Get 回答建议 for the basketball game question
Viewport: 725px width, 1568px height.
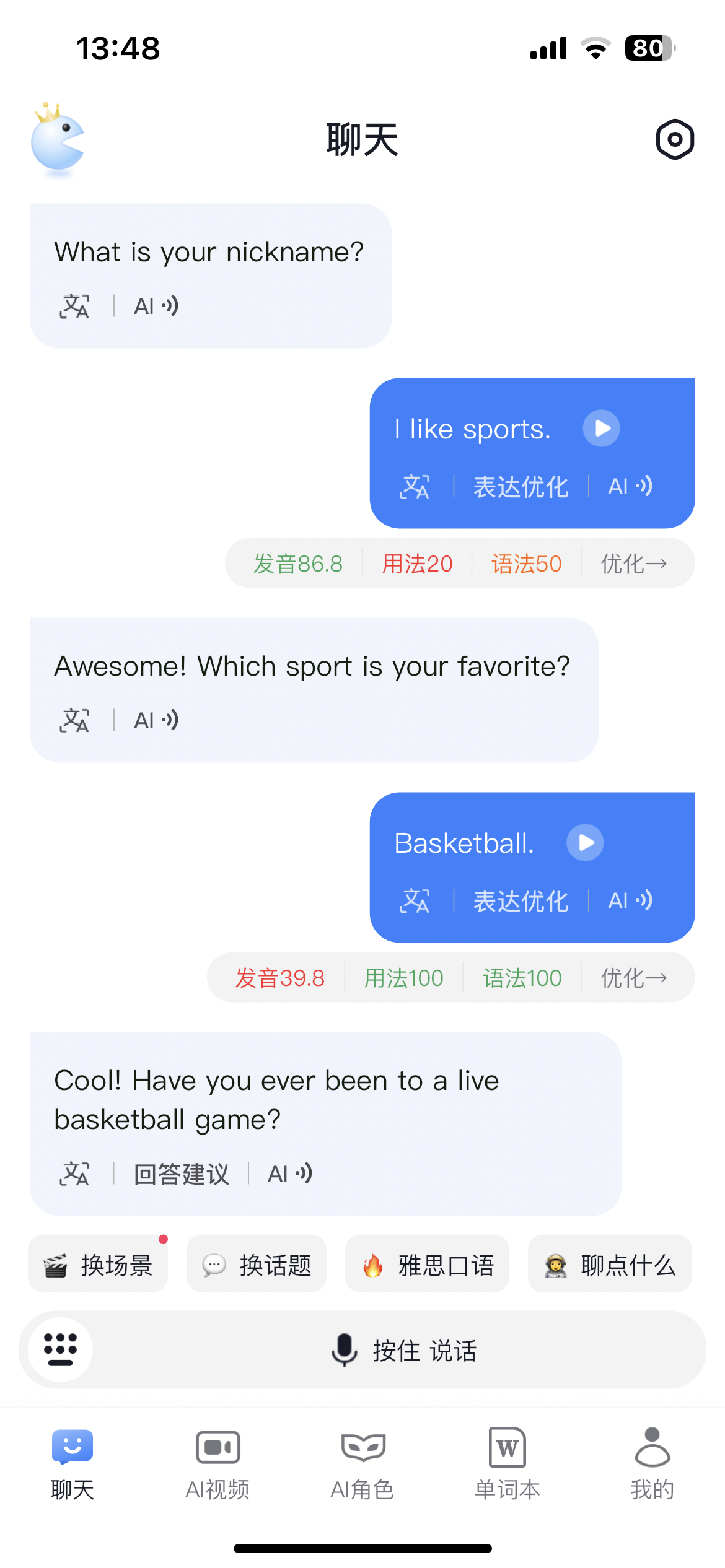tap(182, 1174)
